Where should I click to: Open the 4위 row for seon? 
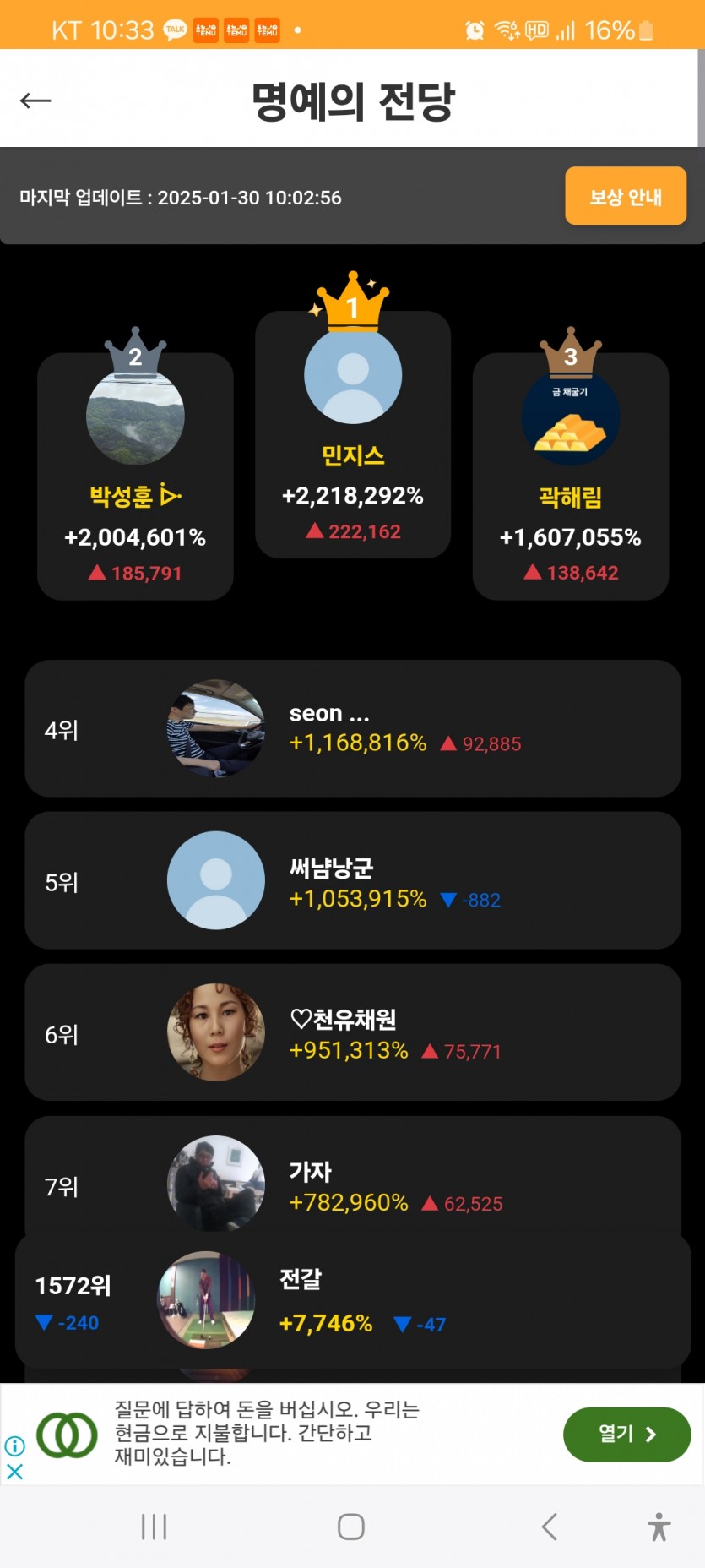click(353, 728)
